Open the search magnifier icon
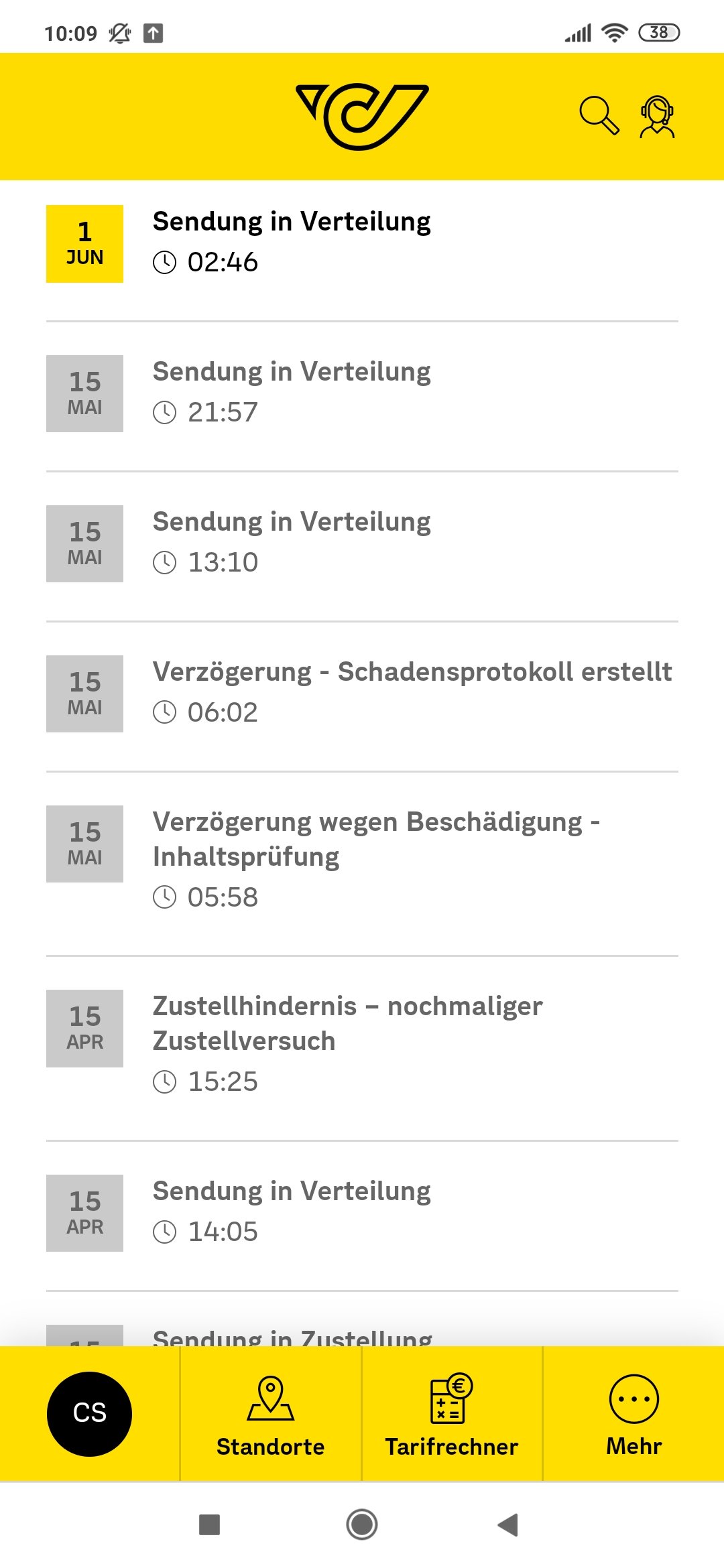The height and width of the screenshot is (1568, 724). tap(599, 116)
